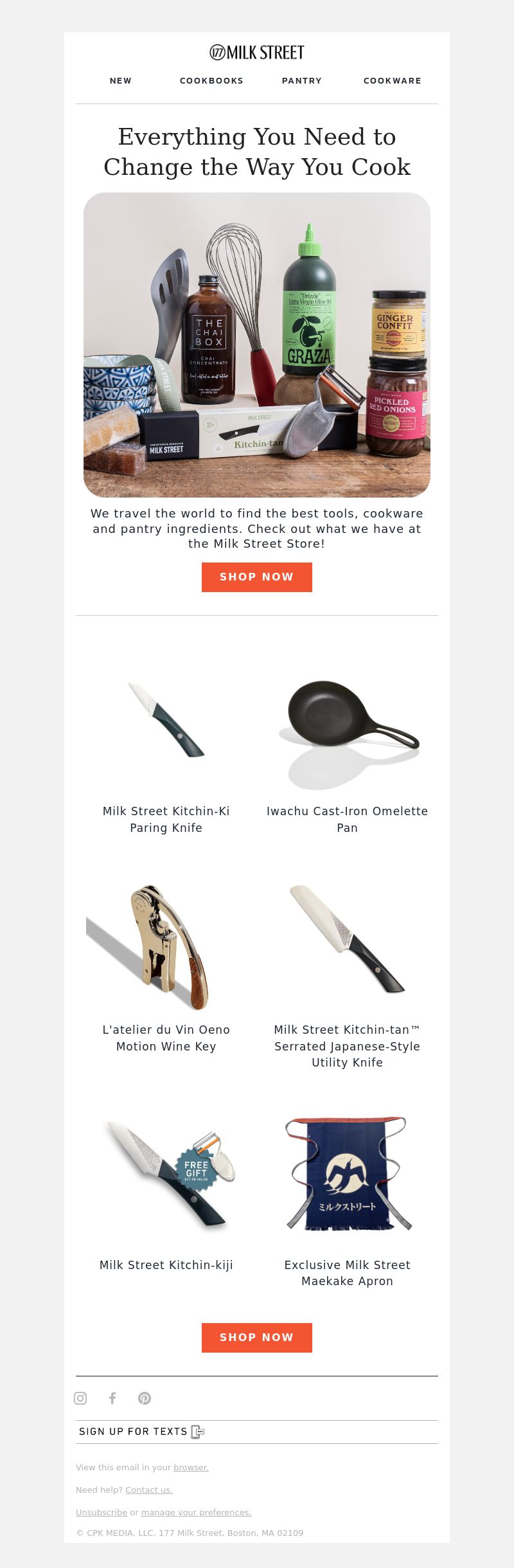The height and width of the screenshot is (1568, 514).
Task: Tap the top SHOP NOW button
Action: point(256,577)
